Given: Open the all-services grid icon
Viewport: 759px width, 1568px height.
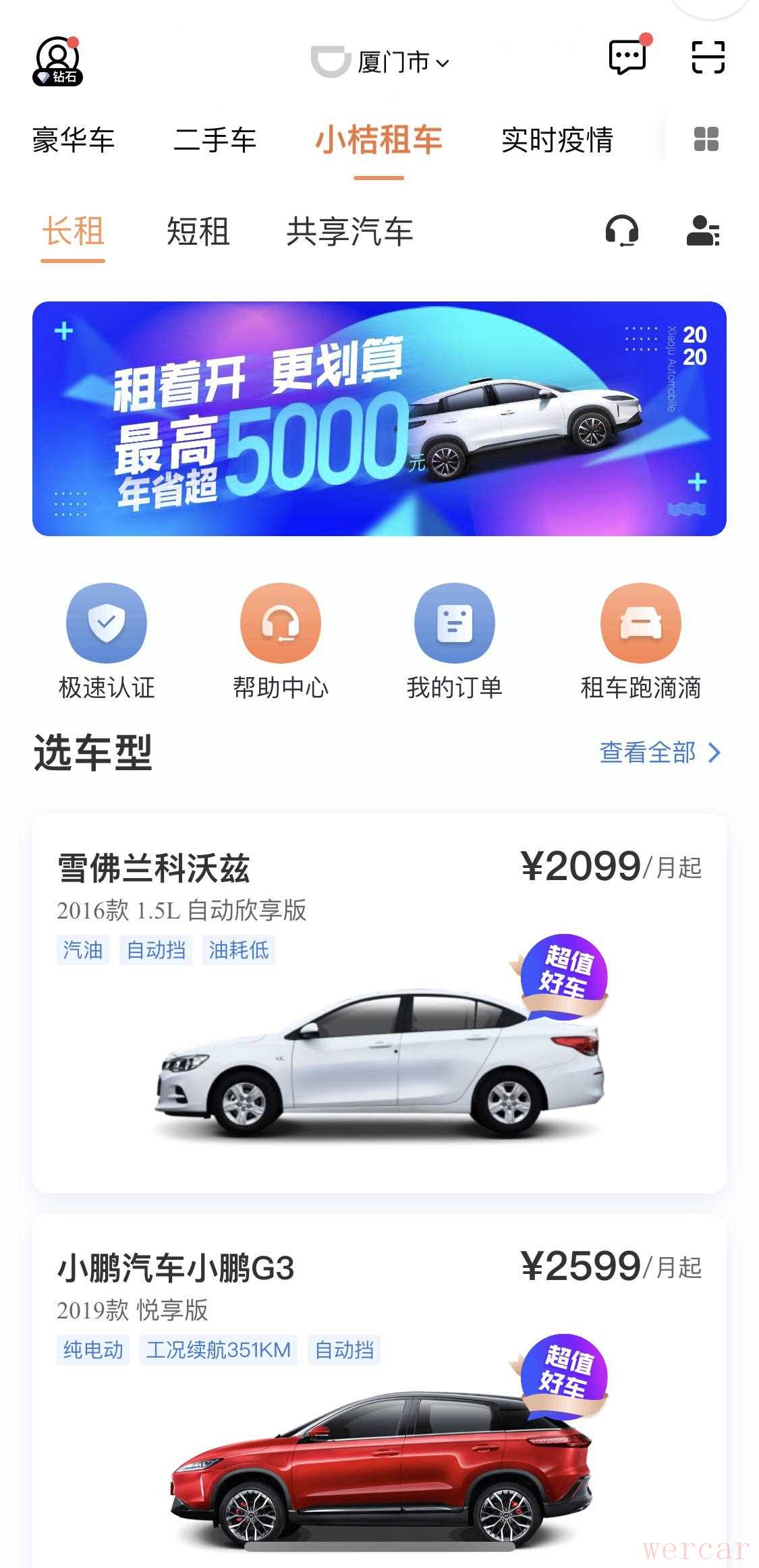Looking at the screenshot, I should 706,140.
